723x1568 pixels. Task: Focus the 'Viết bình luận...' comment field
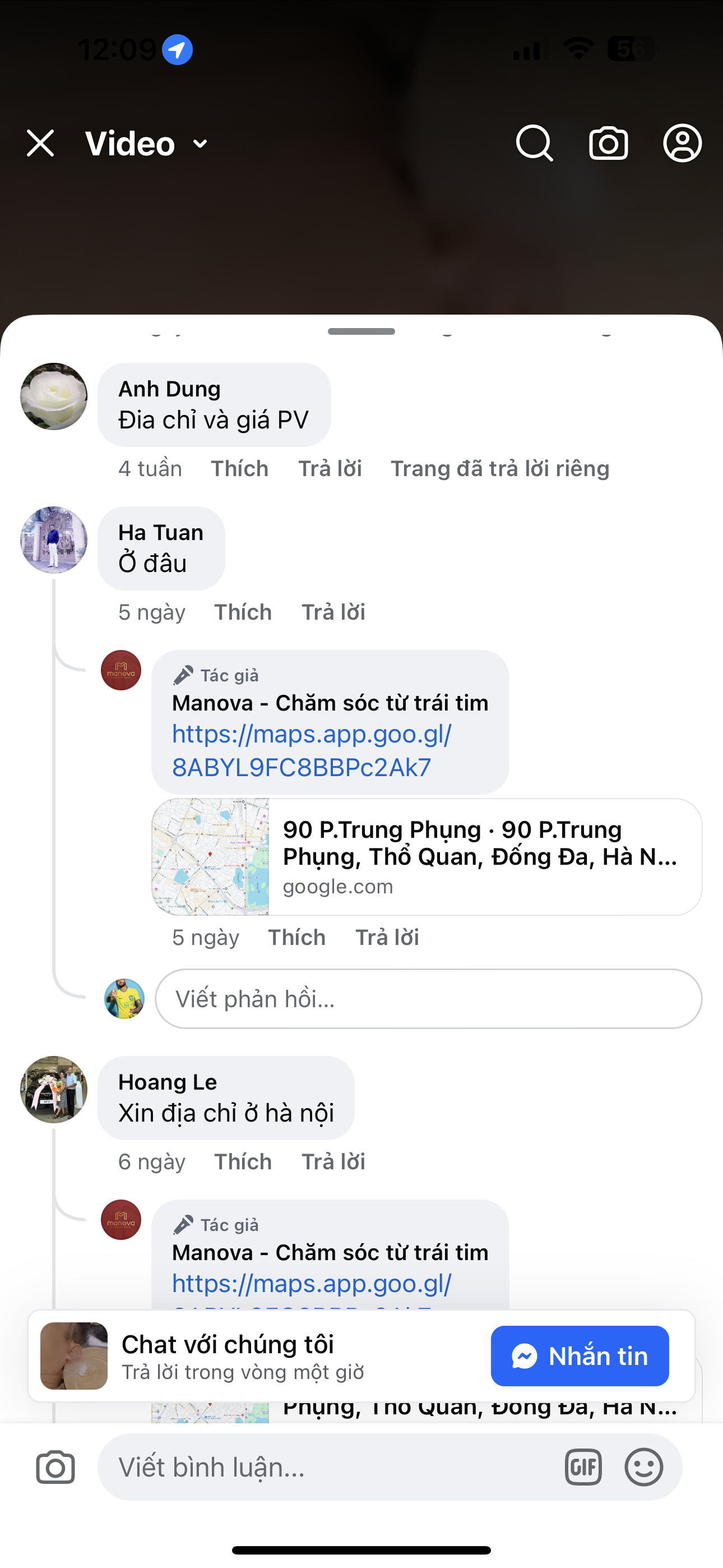click(328, 1467)
